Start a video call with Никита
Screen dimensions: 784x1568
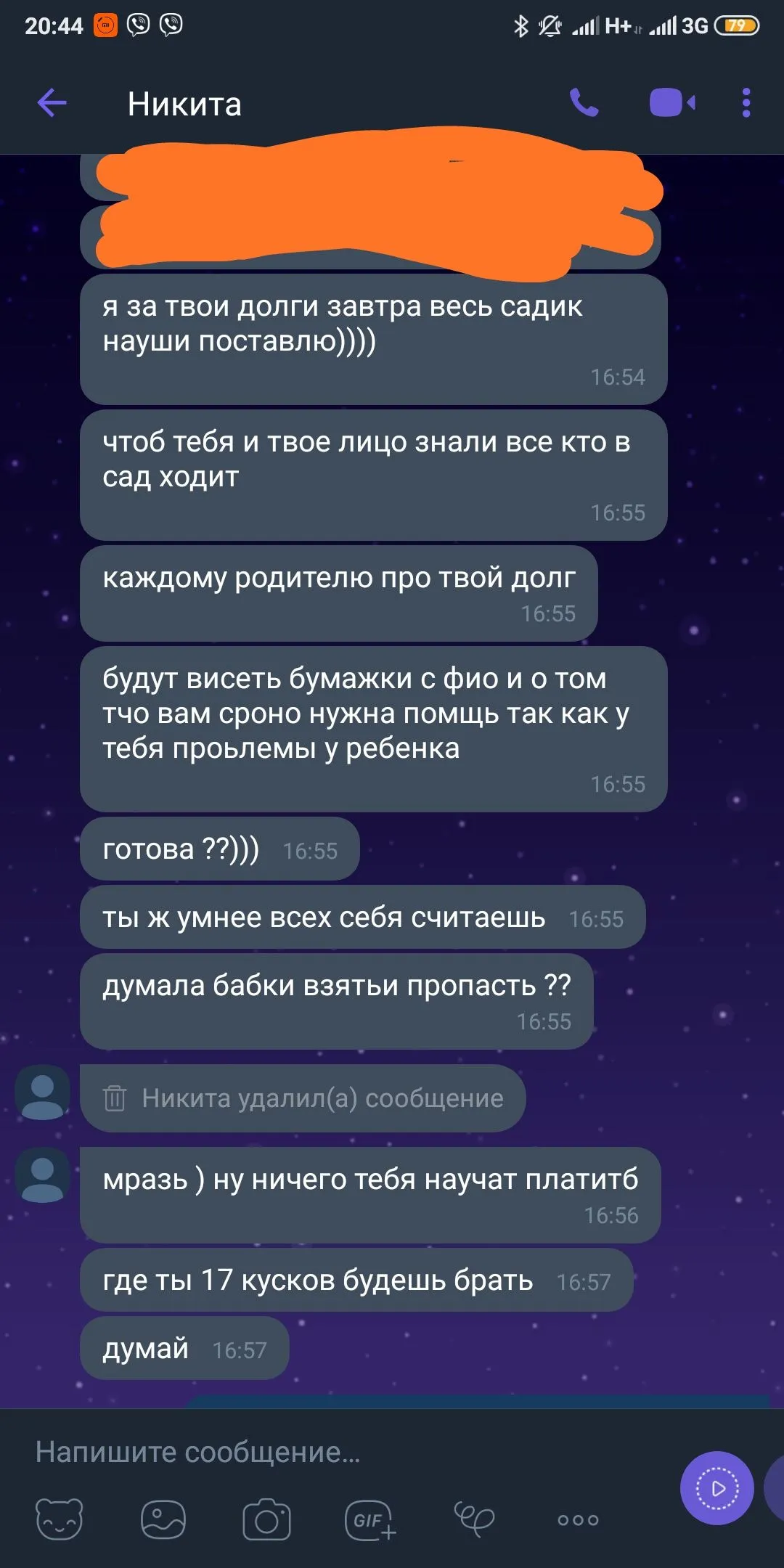point(671,103)
